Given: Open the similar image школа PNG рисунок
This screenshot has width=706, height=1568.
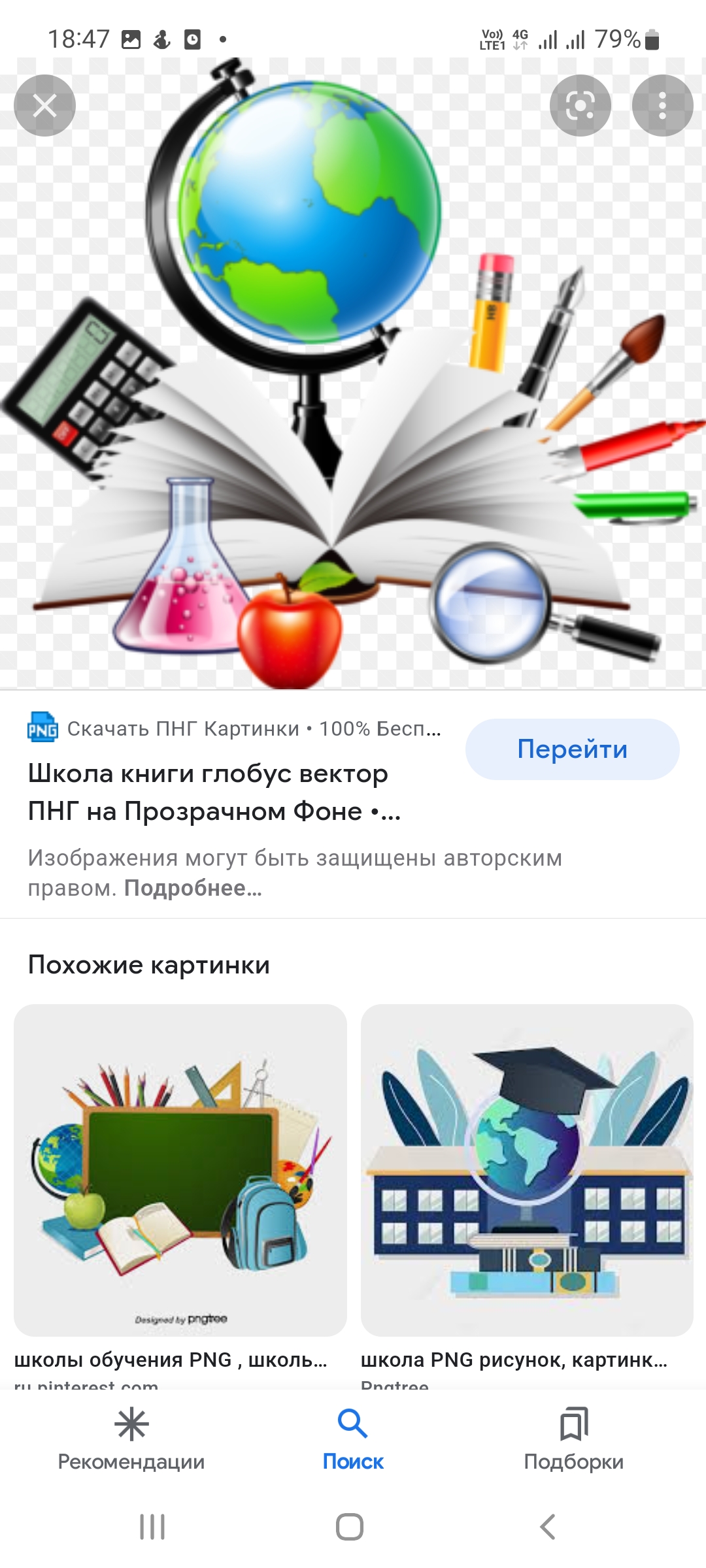Looking at the screenshot, I should pos(527,1169).
